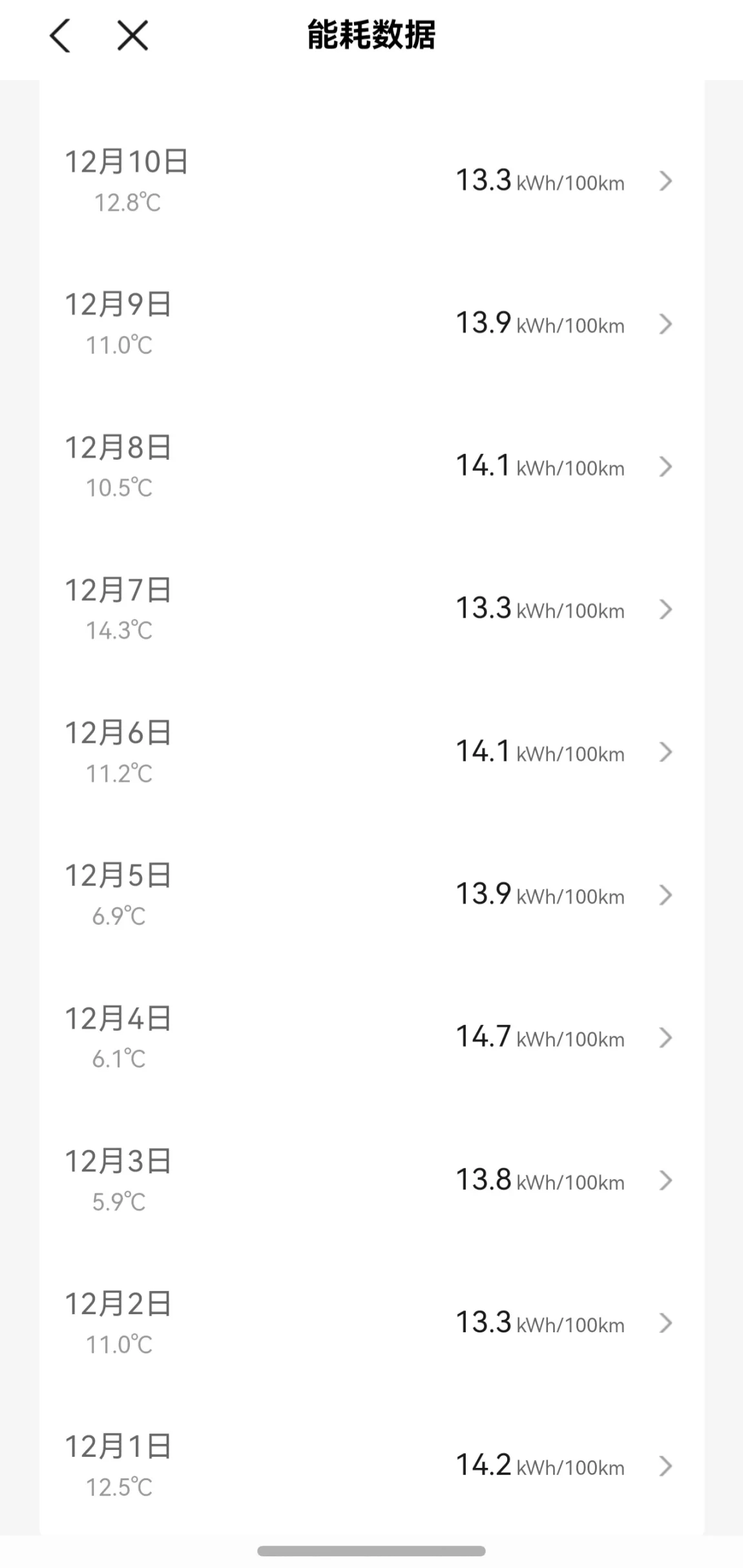Close the 能耗数据 page

tap(132, 35)
